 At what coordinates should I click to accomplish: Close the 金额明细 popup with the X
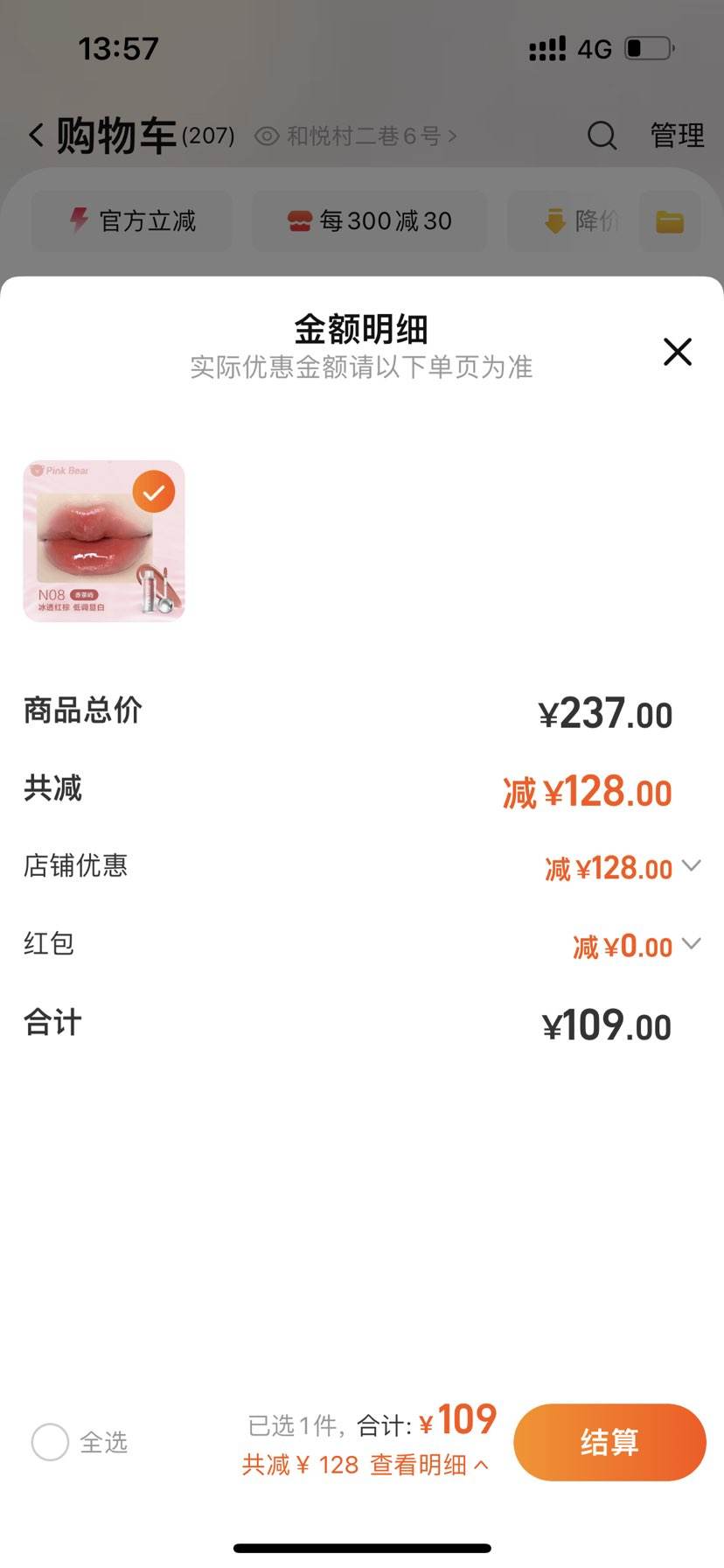677,352
